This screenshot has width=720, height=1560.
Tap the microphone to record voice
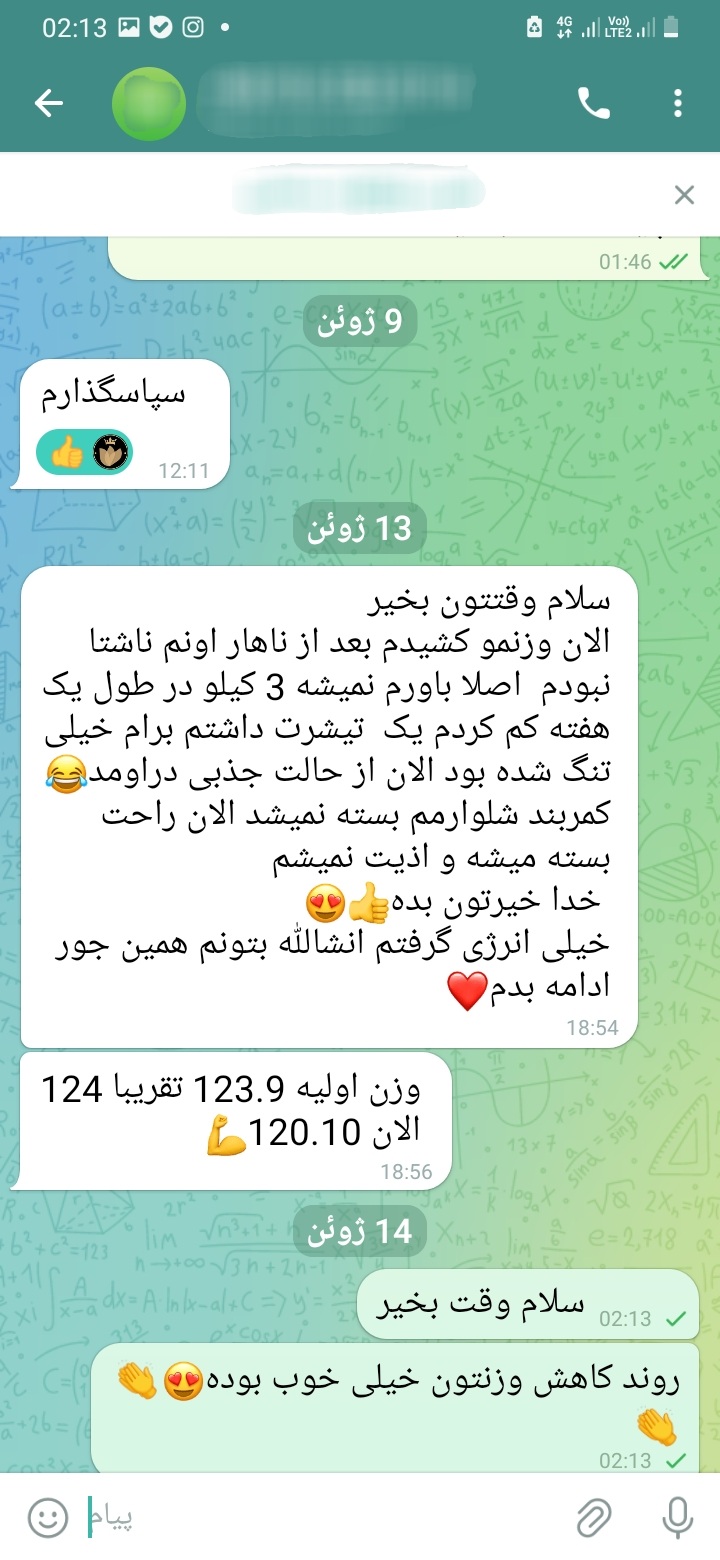[678, 1518]
